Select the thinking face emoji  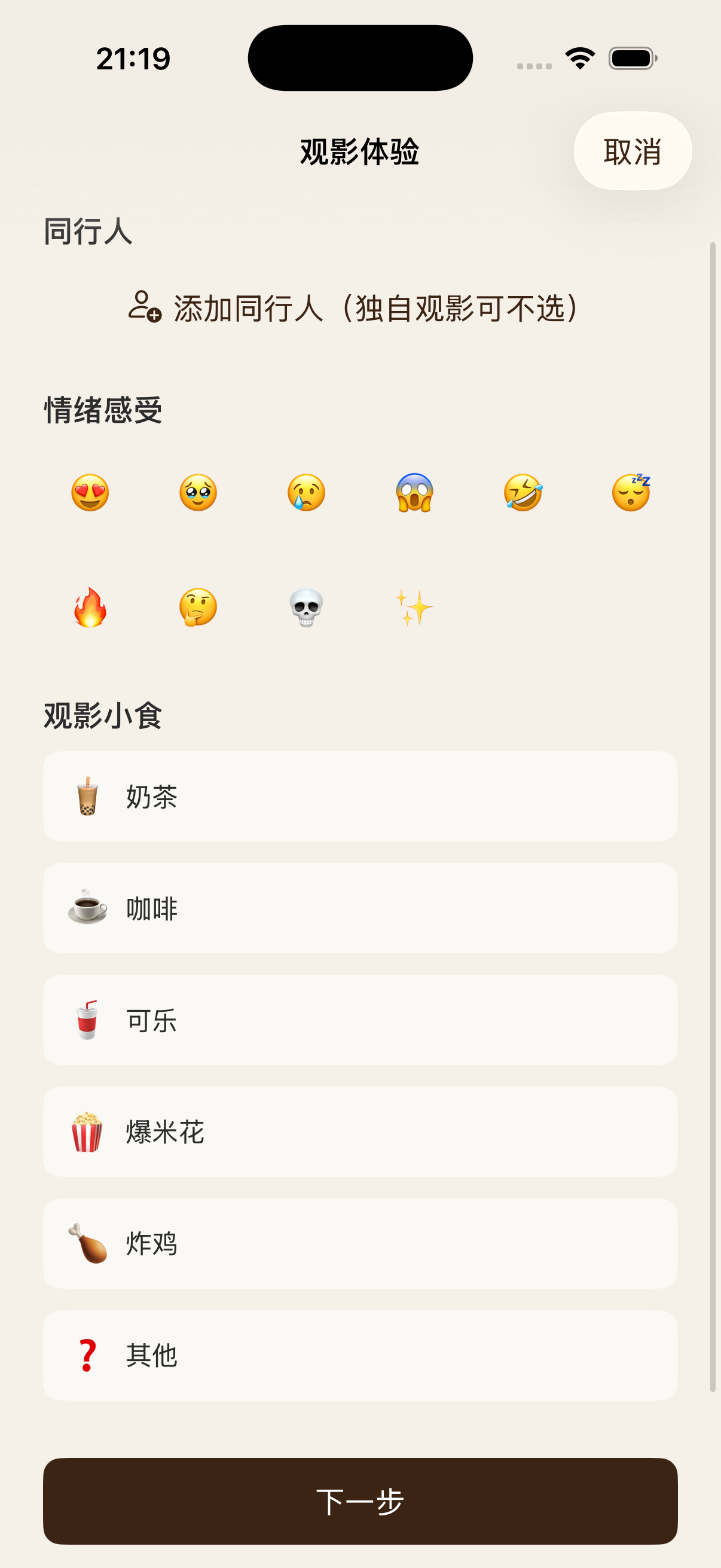197,607
